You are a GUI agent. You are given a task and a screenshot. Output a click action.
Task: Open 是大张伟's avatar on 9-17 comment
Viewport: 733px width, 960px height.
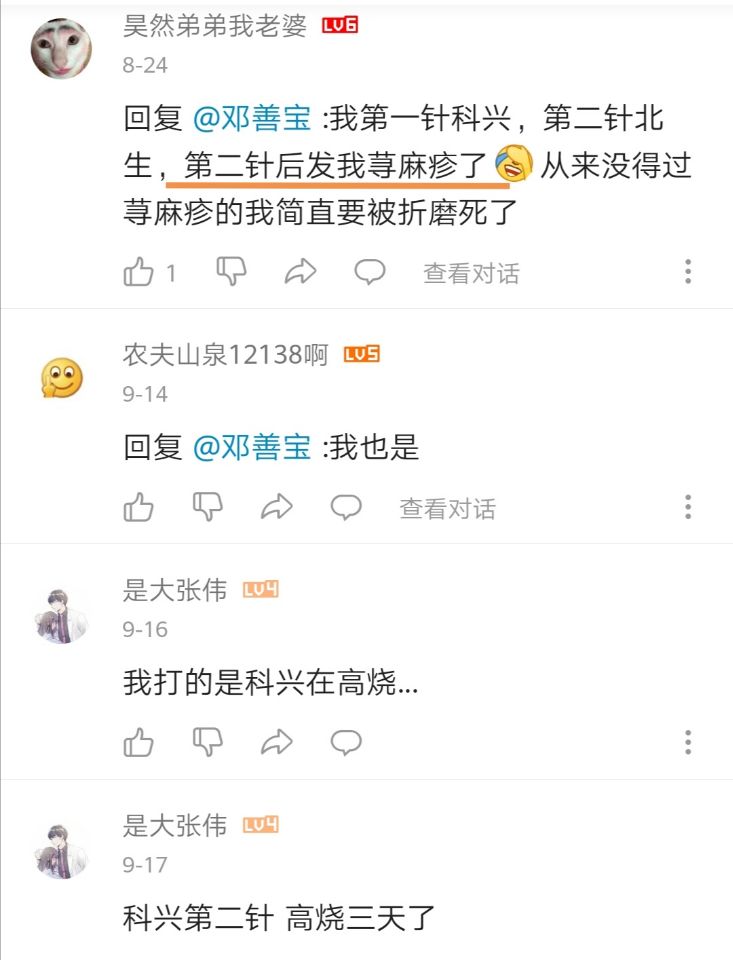click(62, 848)
